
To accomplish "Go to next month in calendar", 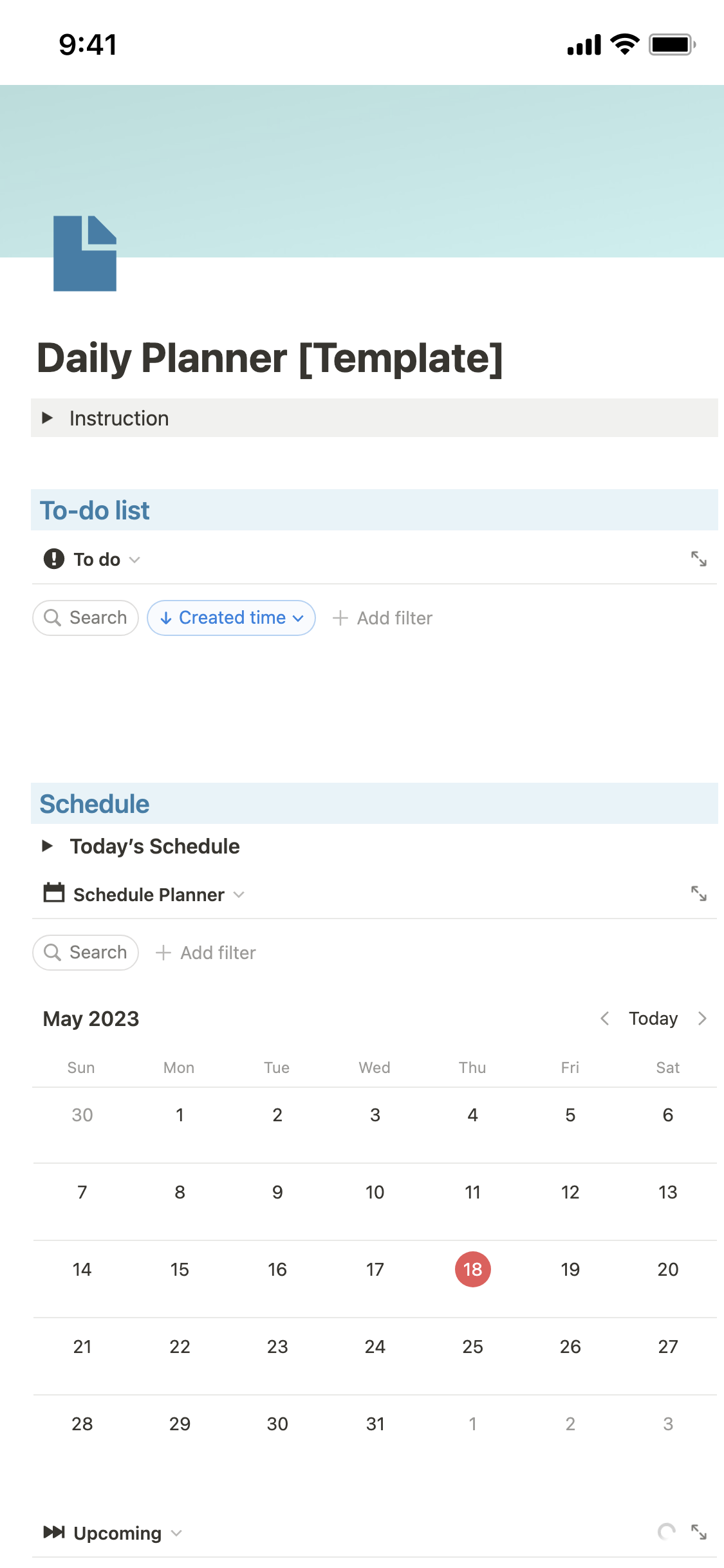I will pos(702,1018).
